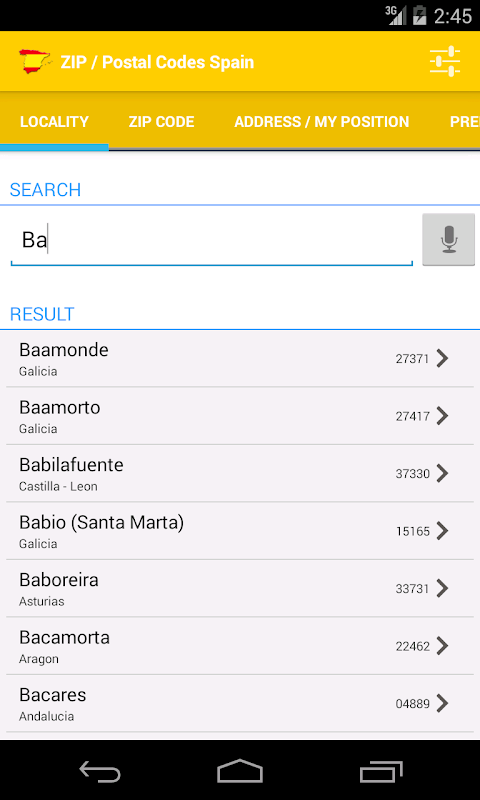Go back with the system back button

pos(100,771)
